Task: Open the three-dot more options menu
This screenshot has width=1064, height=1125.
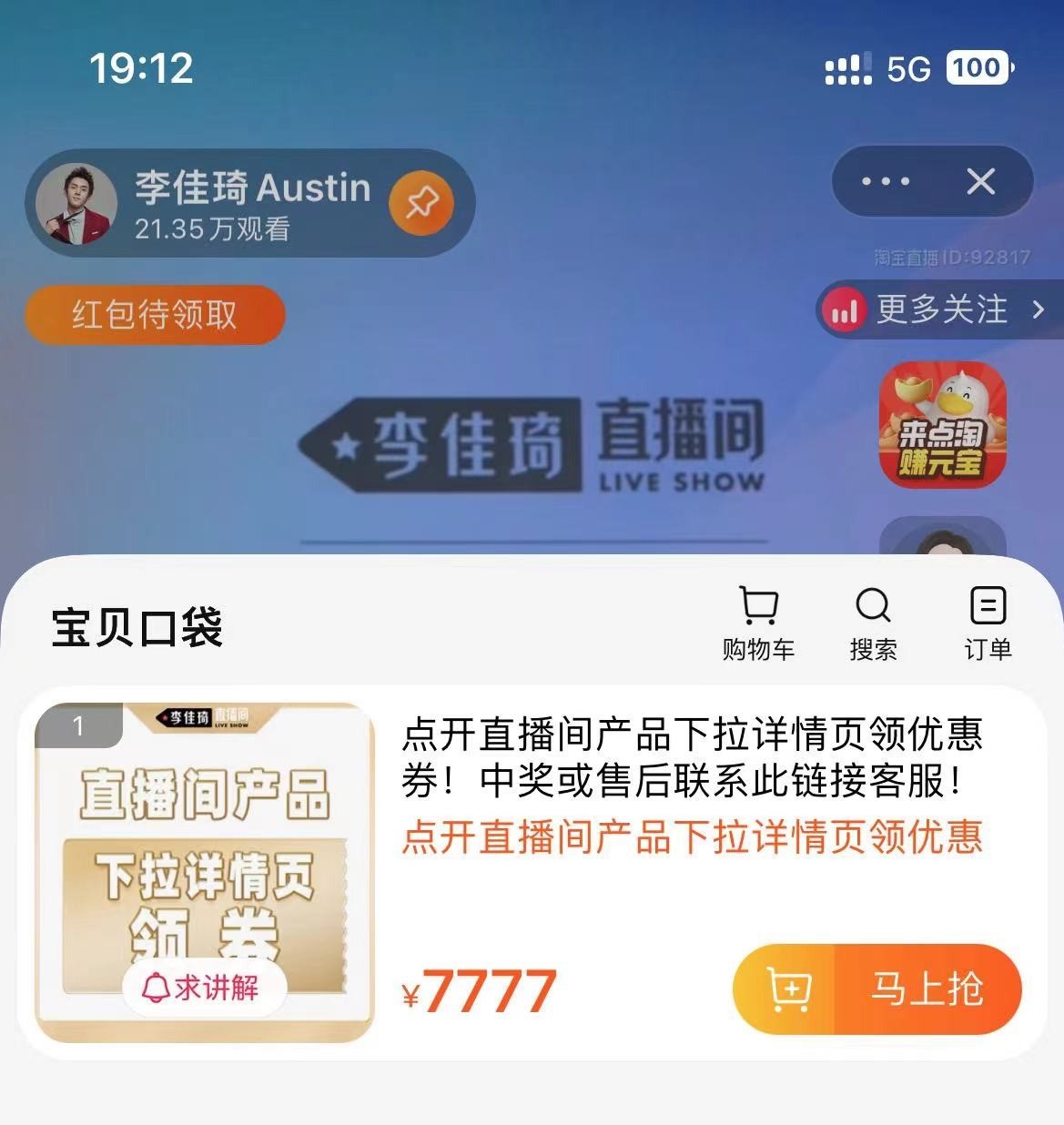Action: tap(885, 181)
